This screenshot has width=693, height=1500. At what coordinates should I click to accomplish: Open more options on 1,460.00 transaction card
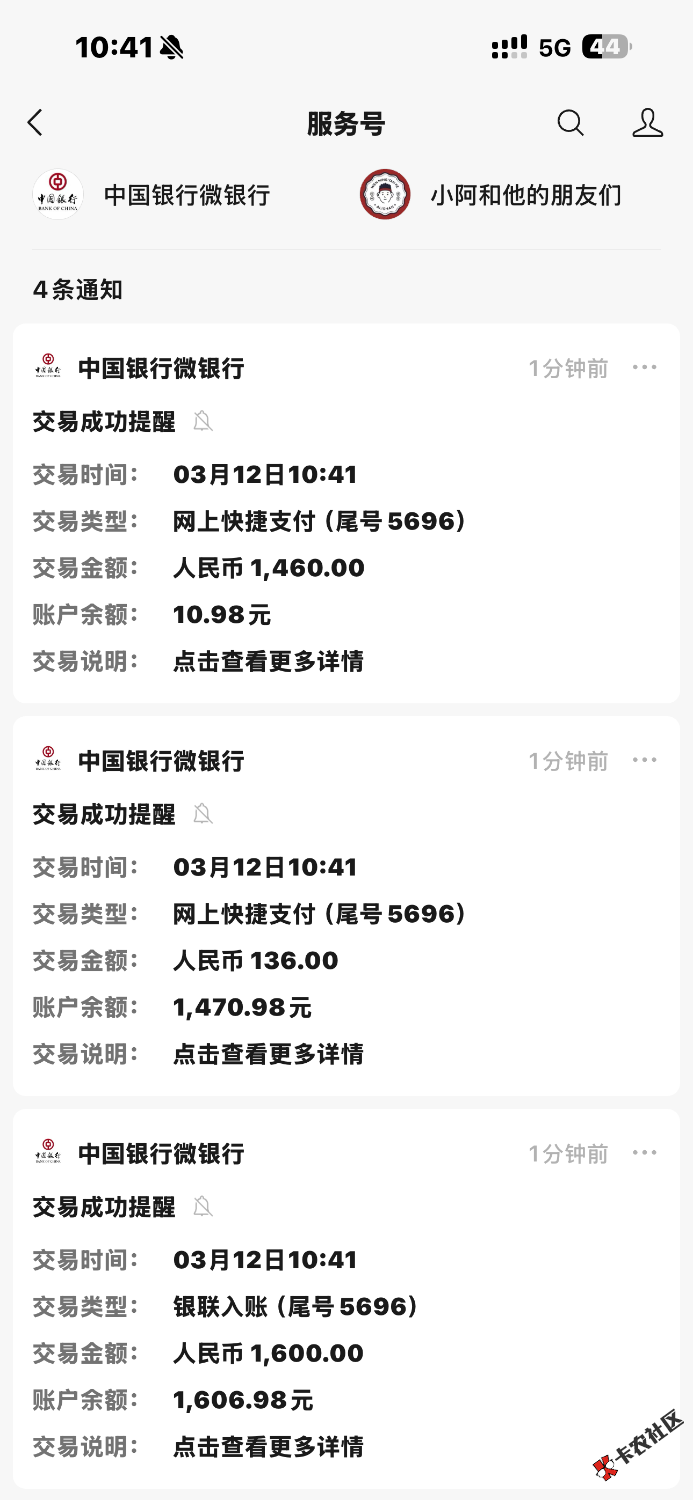coord(644,368)
